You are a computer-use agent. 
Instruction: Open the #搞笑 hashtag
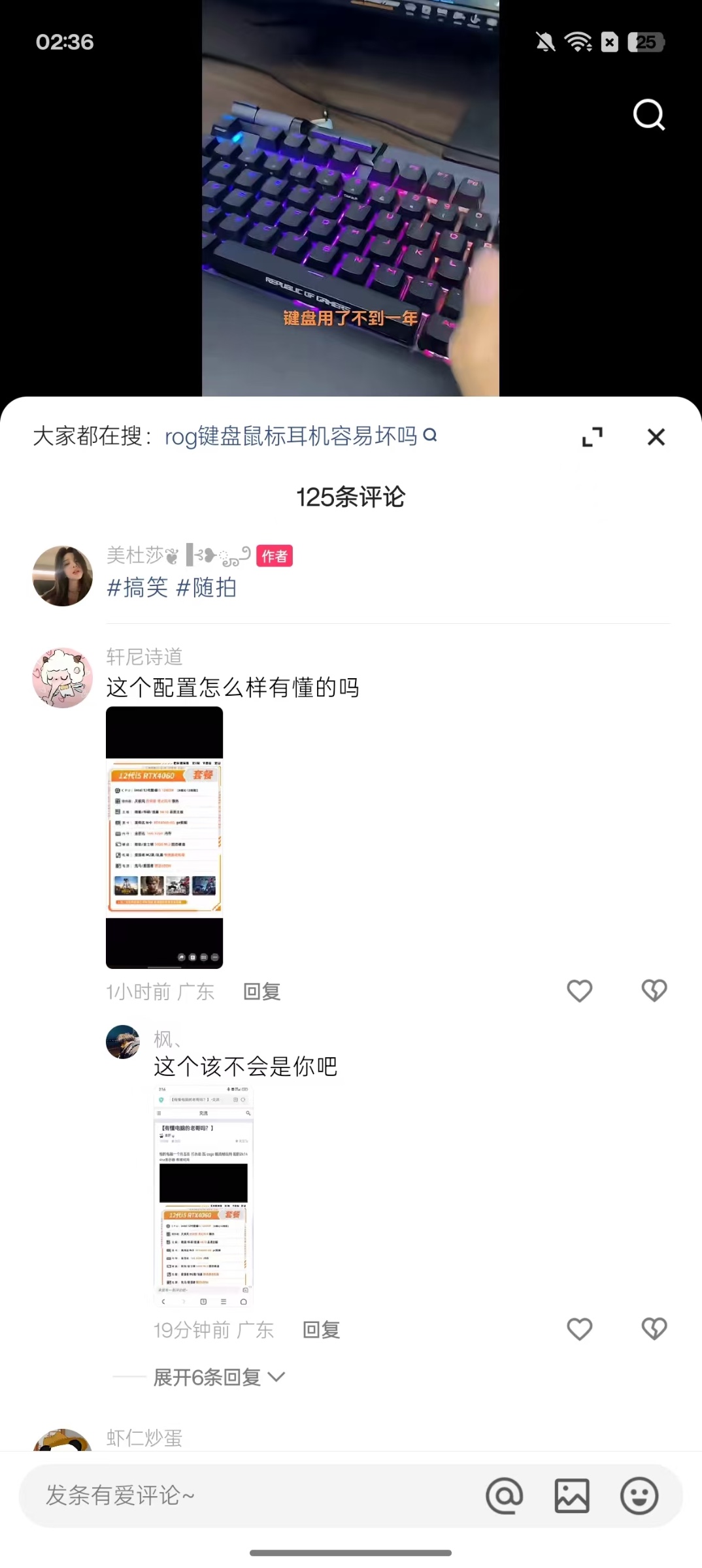(x=137, y=587)
